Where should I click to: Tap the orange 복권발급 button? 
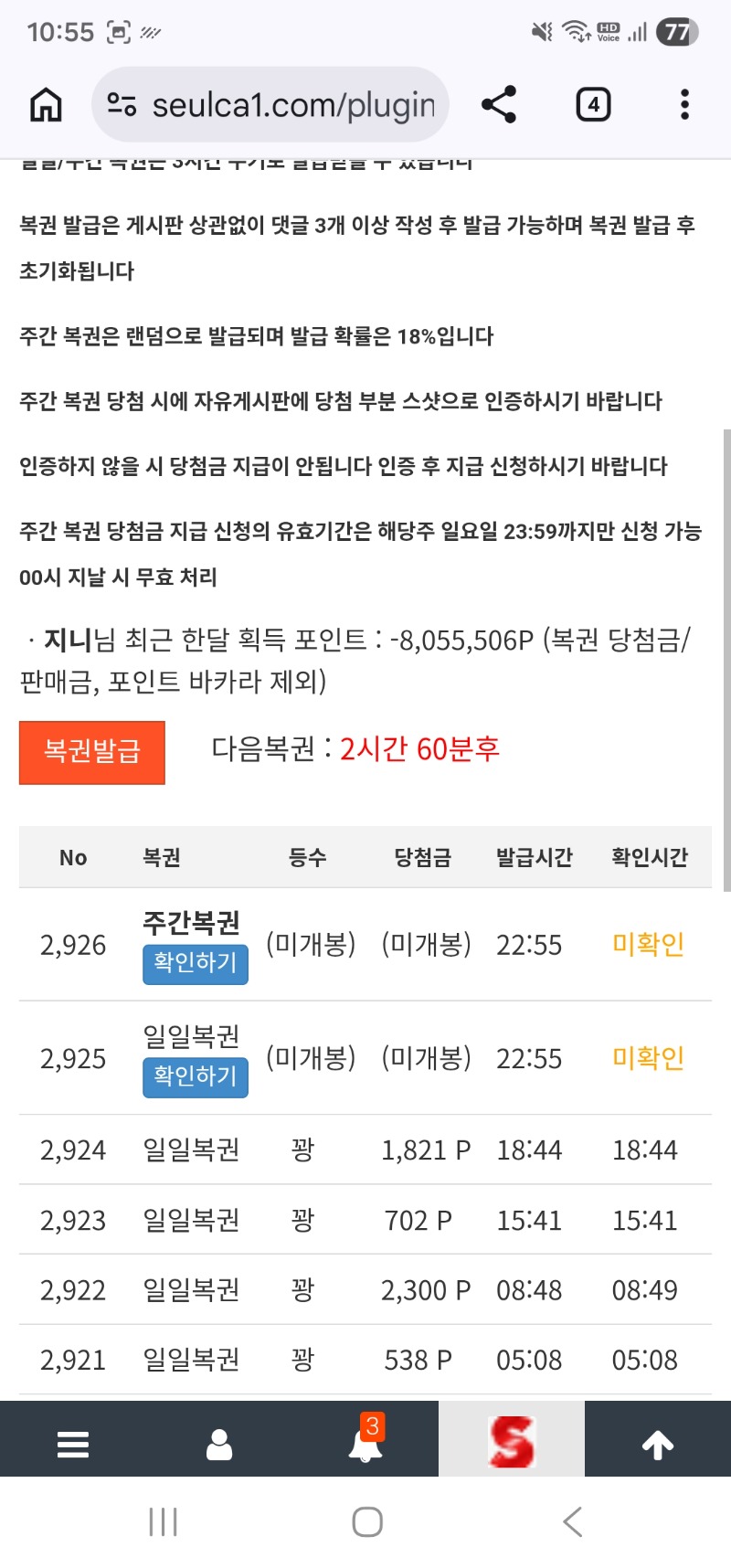[x=92, y=752]
